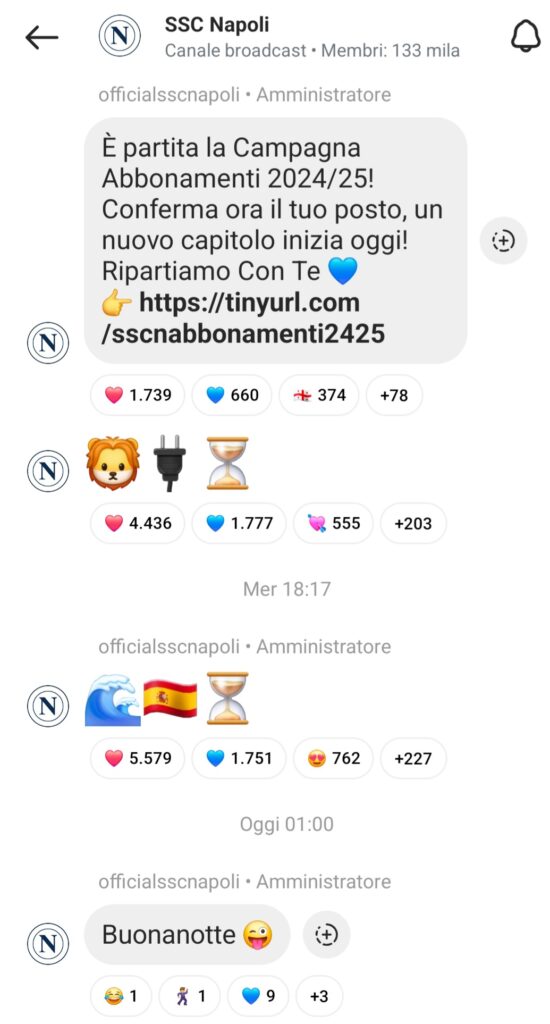This screenshot has width=550, height=1024.
Task: Tap the arrow heart 555 reaction
Action: pos(333,523)
